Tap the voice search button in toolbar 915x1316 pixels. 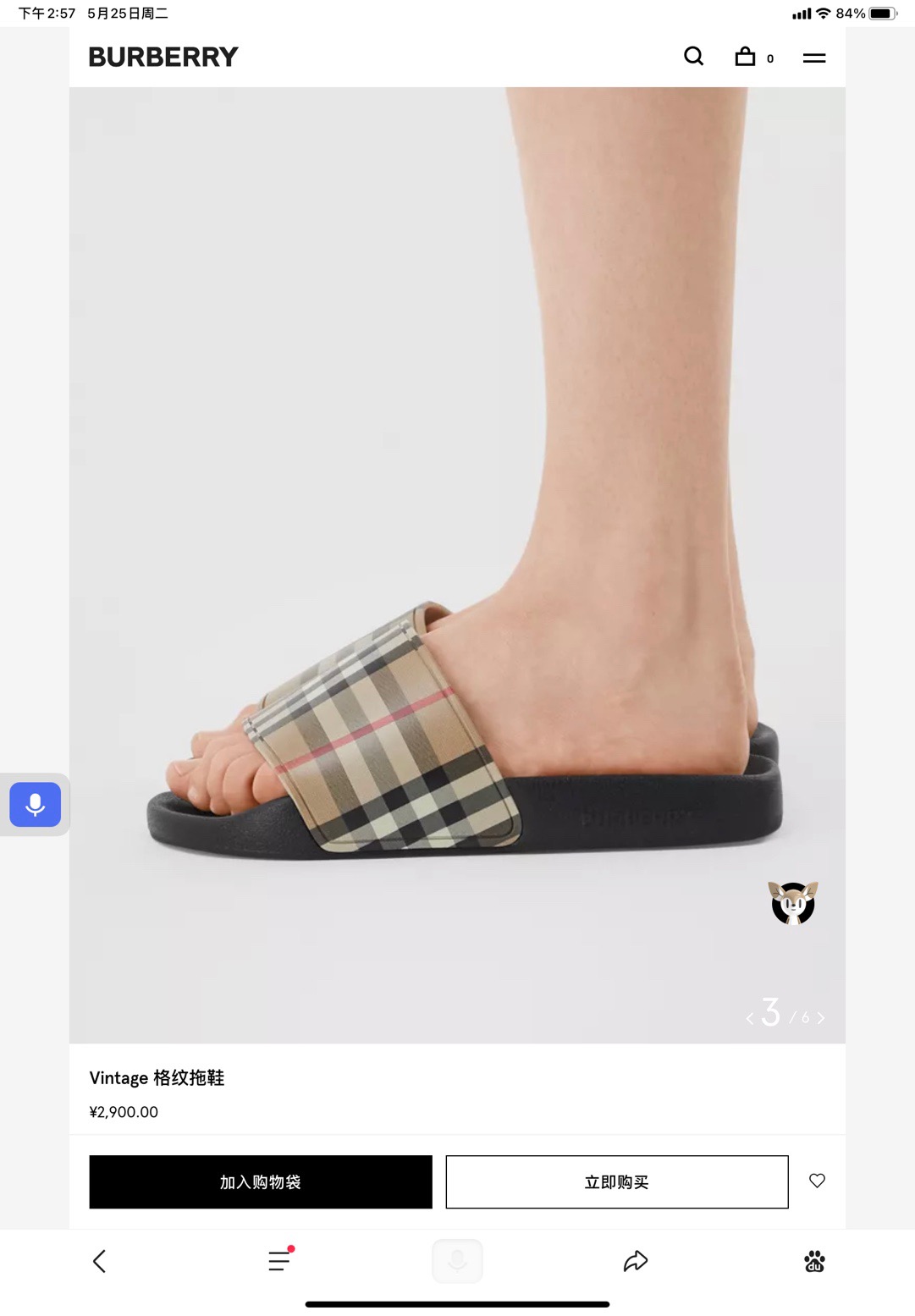pos(457,1261)
